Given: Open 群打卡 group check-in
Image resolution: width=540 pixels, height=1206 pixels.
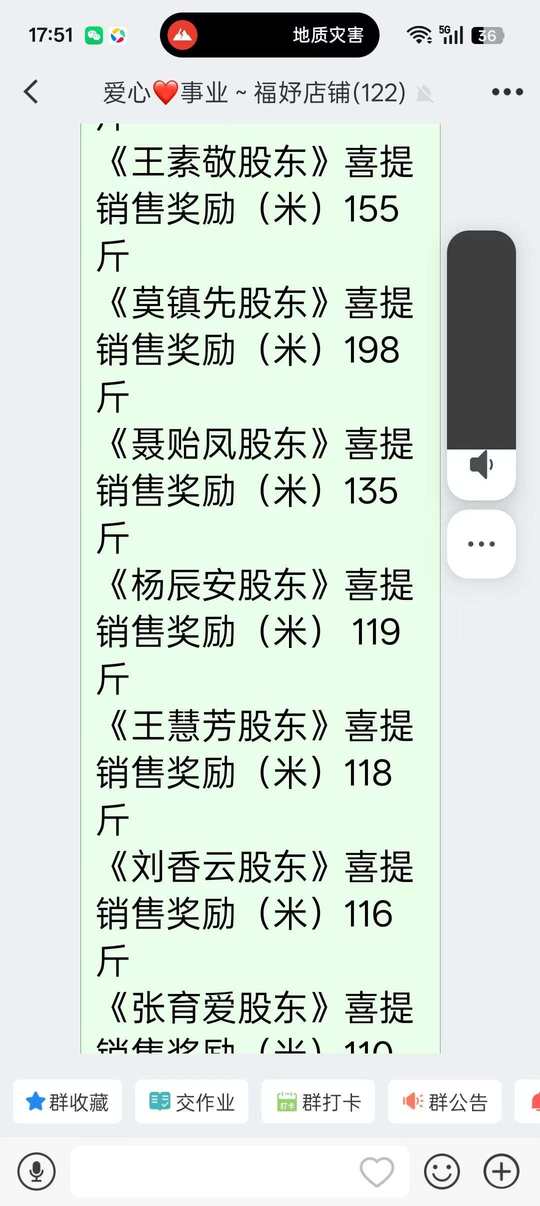Looking at the screenshot, I should (x=318, y=1102).
